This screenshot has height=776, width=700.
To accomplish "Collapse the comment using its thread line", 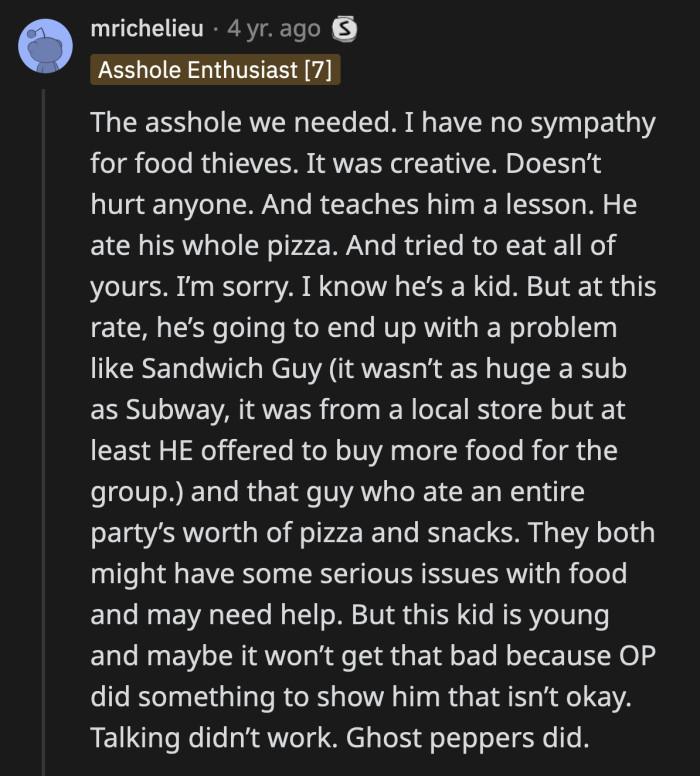I will (43, 420).
